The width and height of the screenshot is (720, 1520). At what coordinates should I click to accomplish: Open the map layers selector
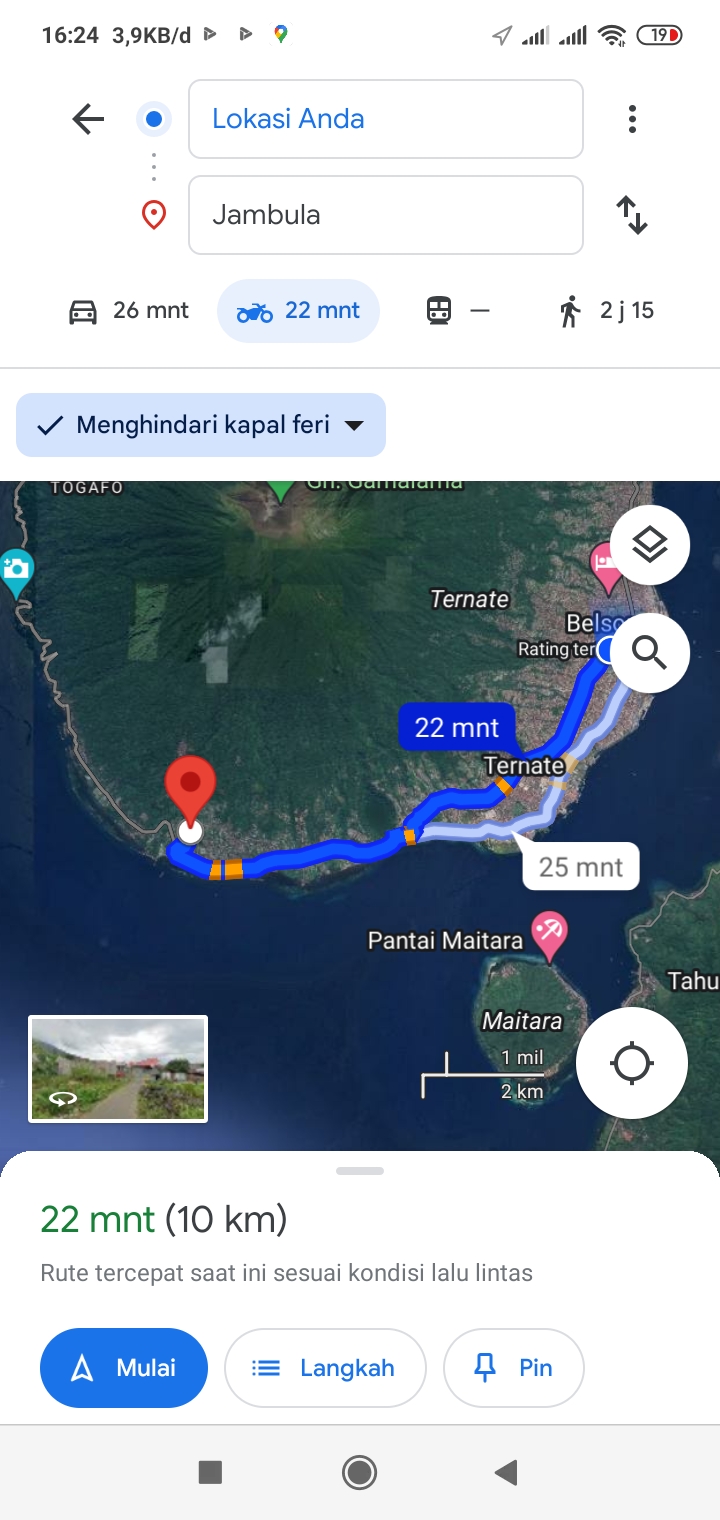pos(650,545)
